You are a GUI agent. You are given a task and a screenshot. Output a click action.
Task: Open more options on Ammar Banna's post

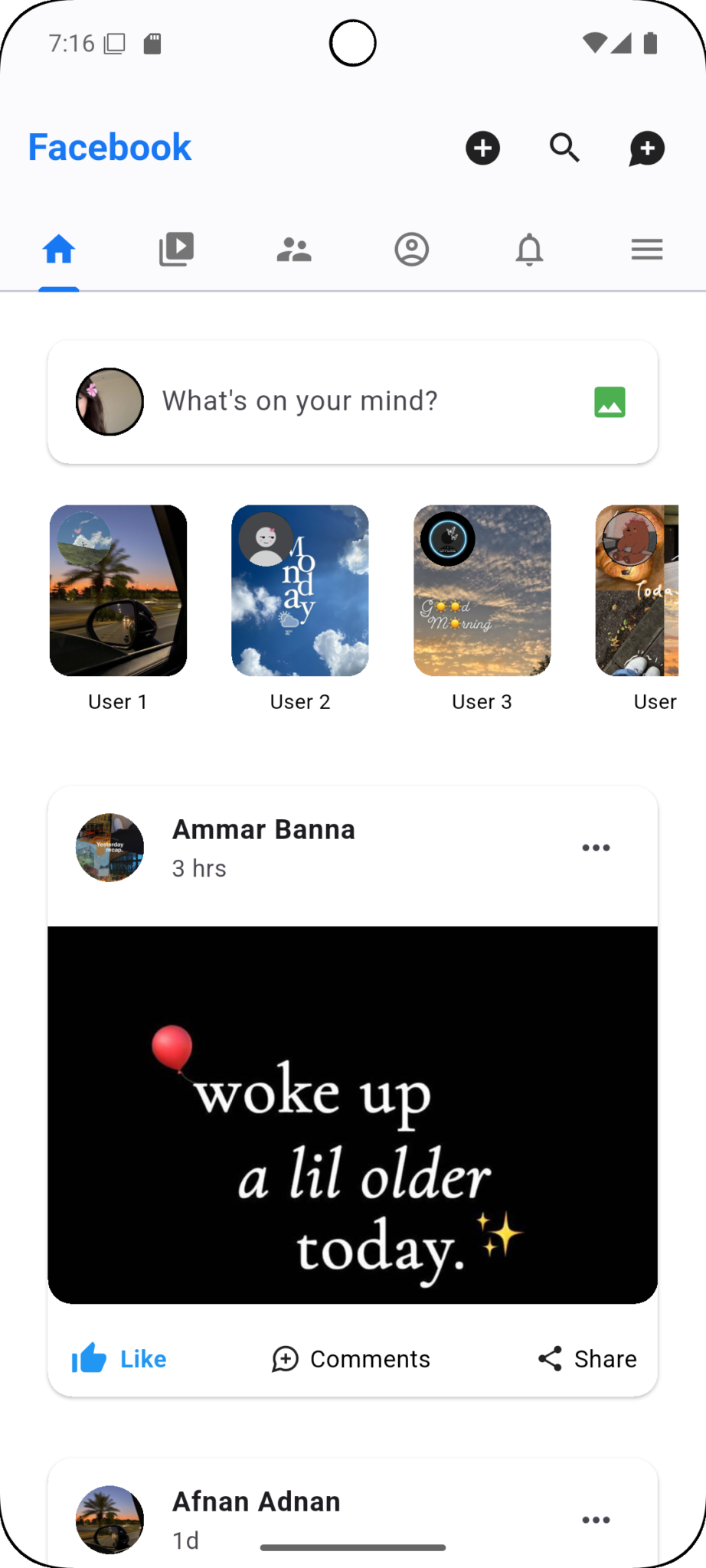pyautogui.click(x=596, y=848)
